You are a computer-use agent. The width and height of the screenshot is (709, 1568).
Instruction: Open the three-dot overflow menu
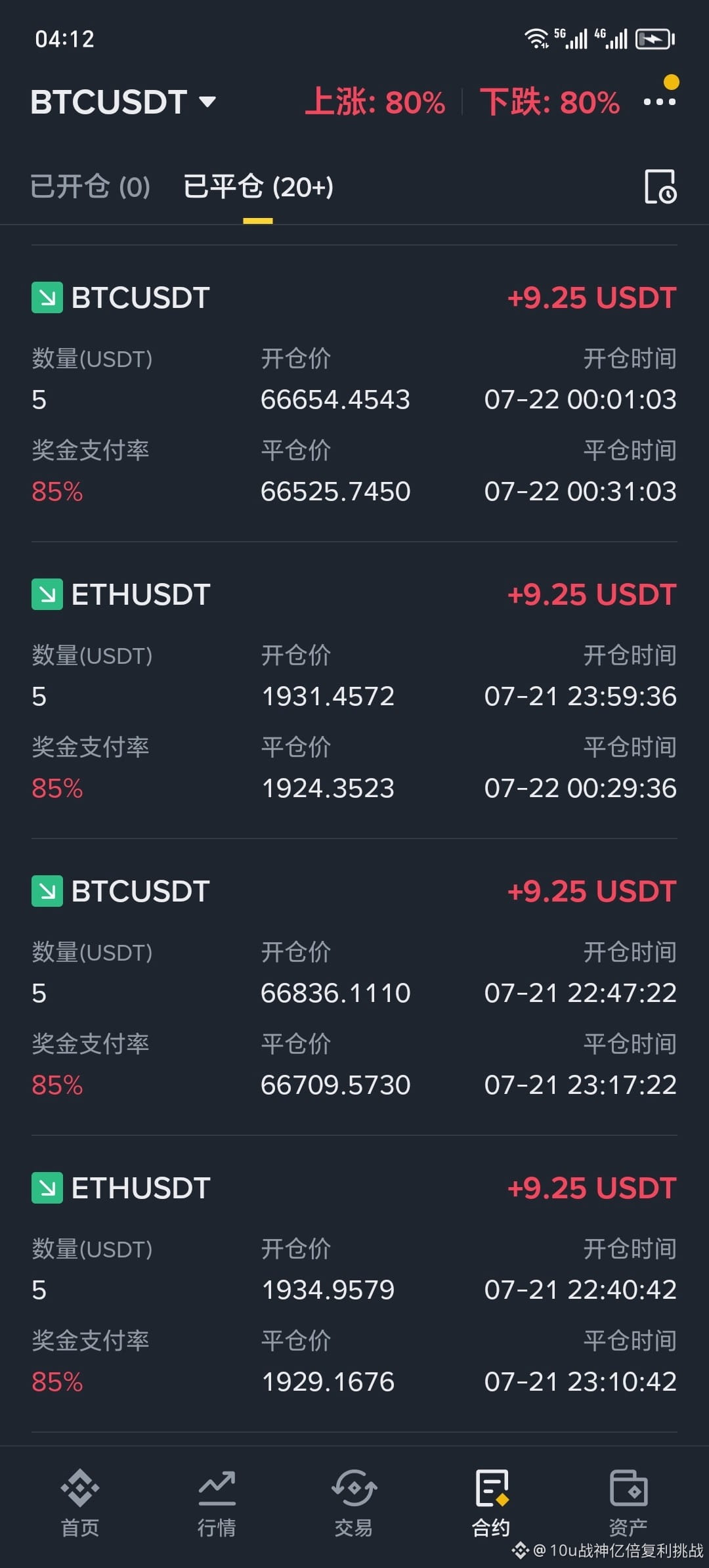click(660, 102)
